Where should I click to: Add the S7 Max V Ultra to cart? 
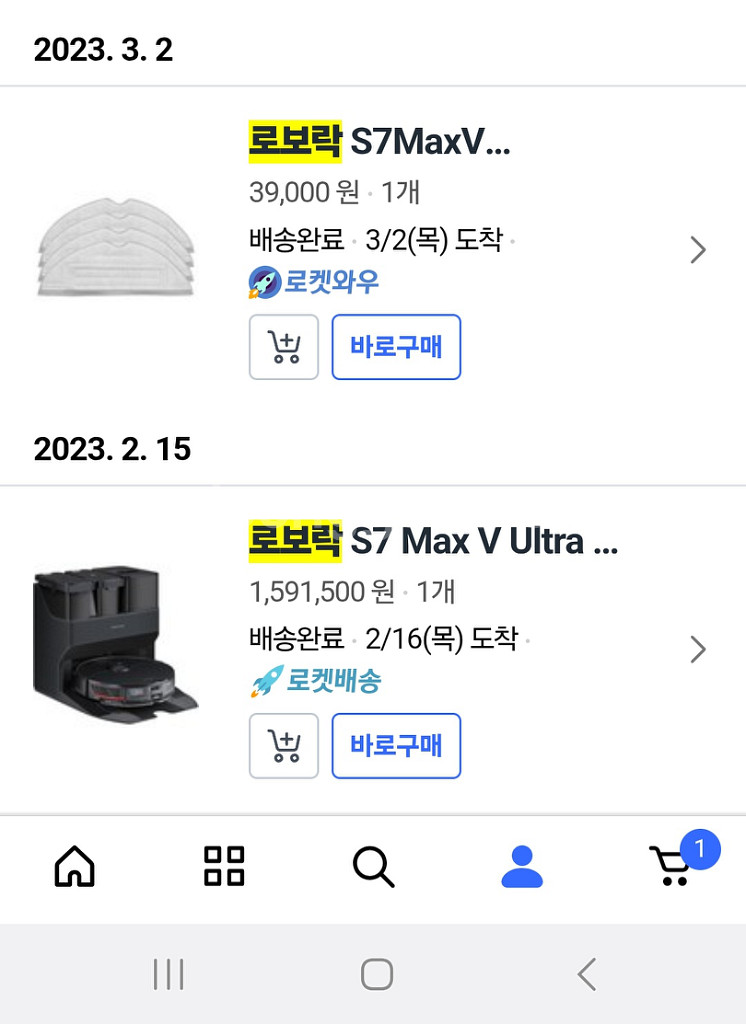(x=283, y=746)
